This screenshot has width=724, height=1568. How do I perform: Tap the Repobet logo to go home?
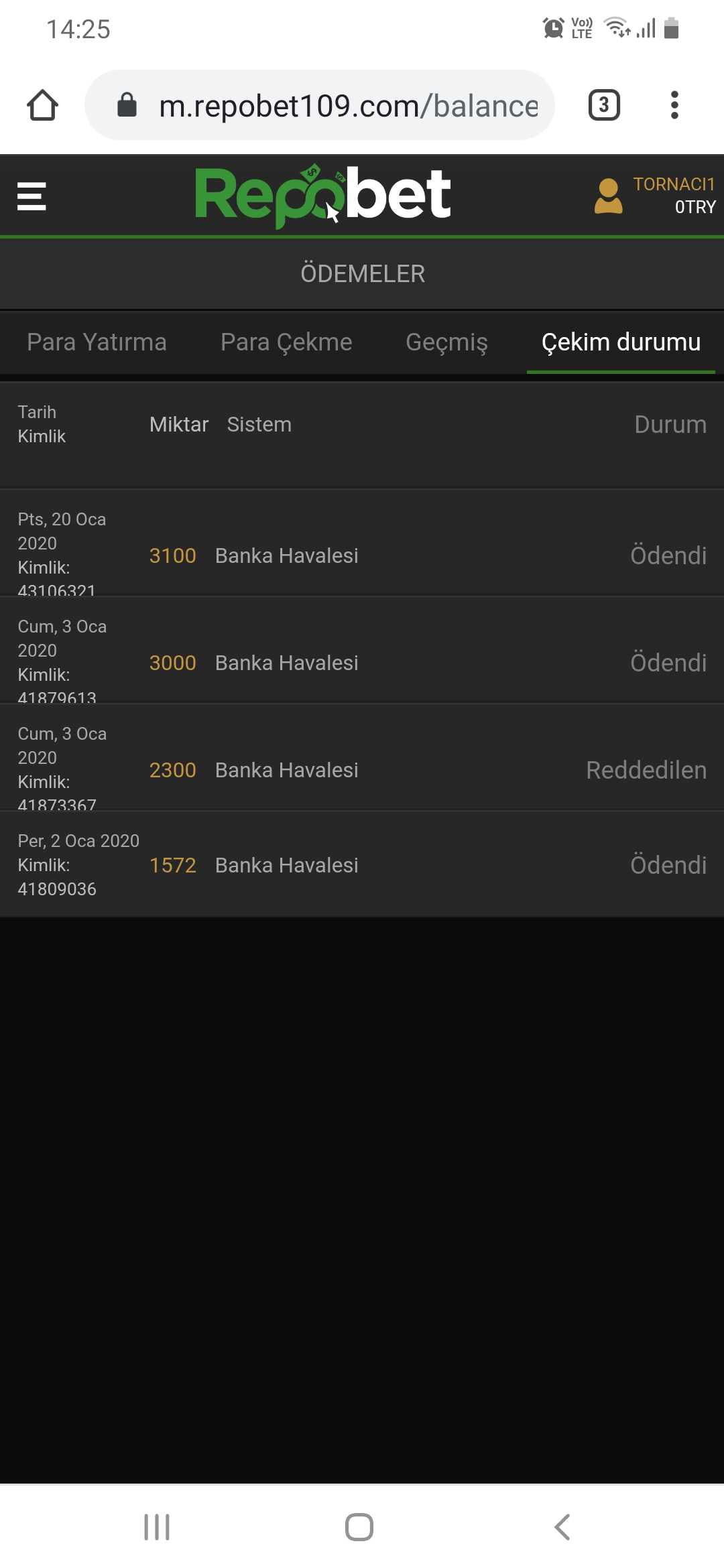tap(322, 195)
